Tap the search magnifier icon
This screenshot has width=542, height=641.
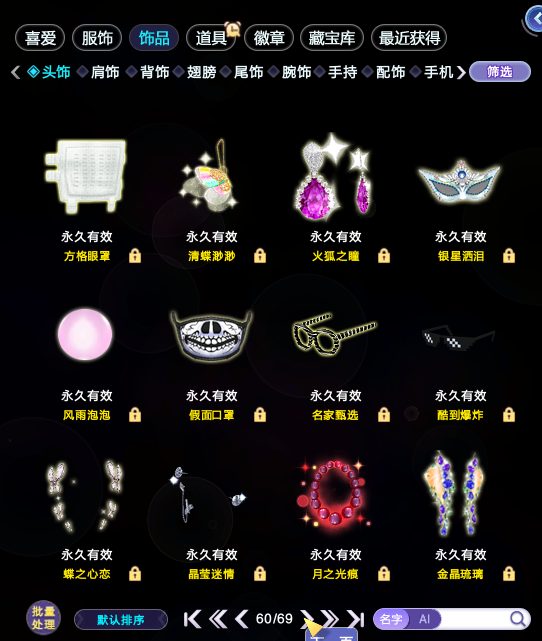pos(517,619)
